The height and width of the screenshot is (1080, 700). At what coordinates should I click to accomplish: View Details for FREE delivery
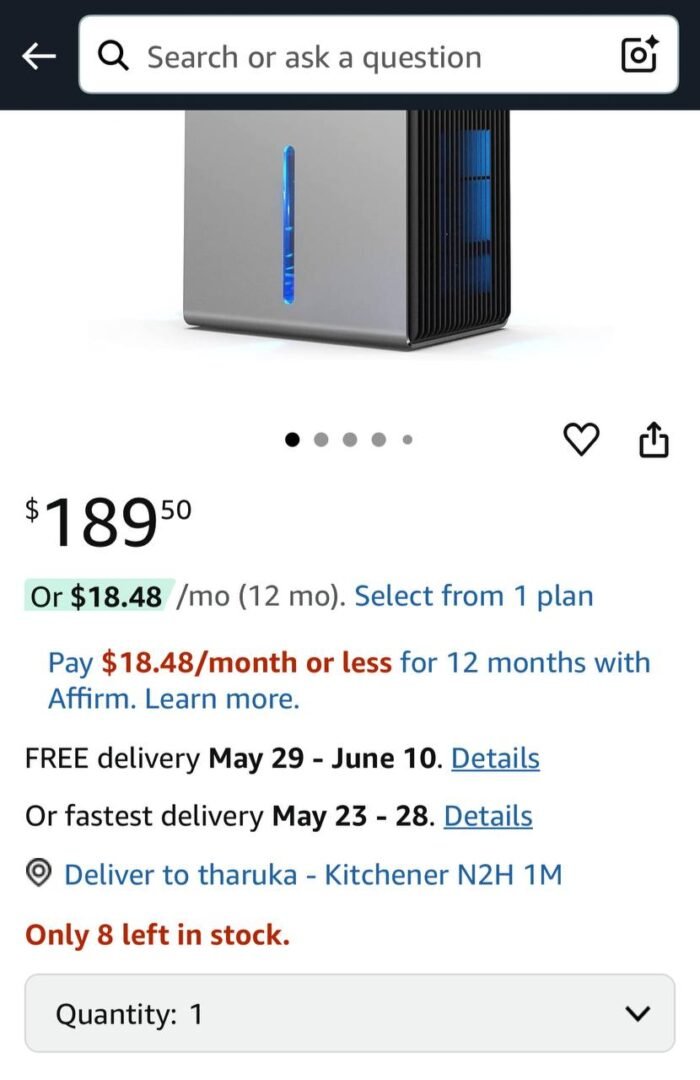pos(495,759)
